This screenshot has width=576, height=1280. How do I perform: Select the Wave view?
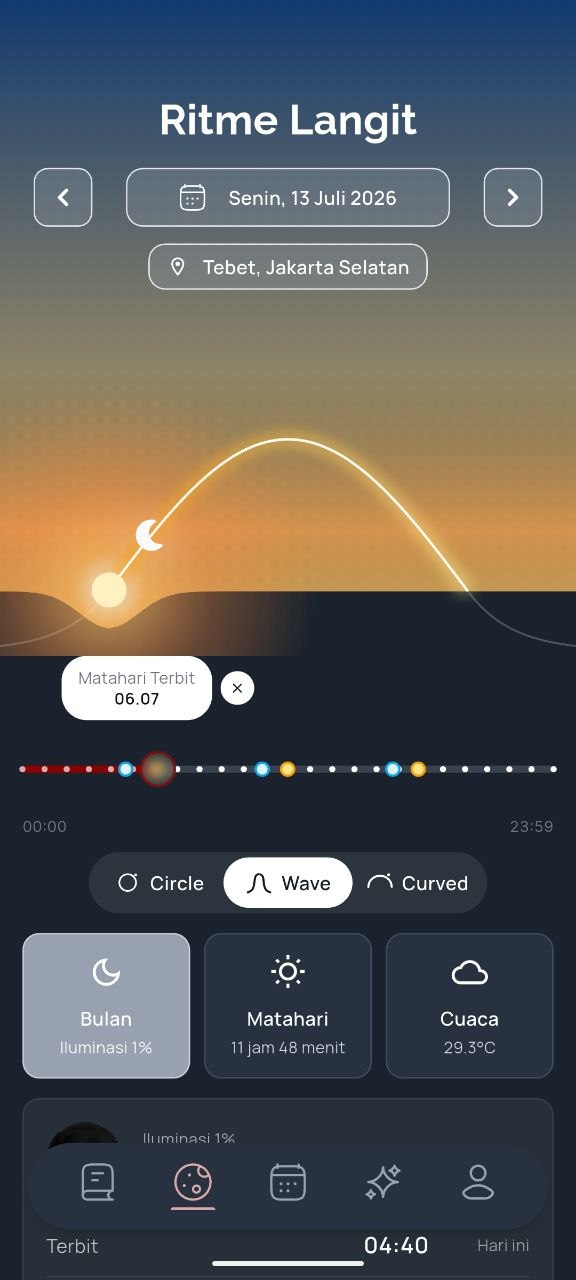[288, 883]
